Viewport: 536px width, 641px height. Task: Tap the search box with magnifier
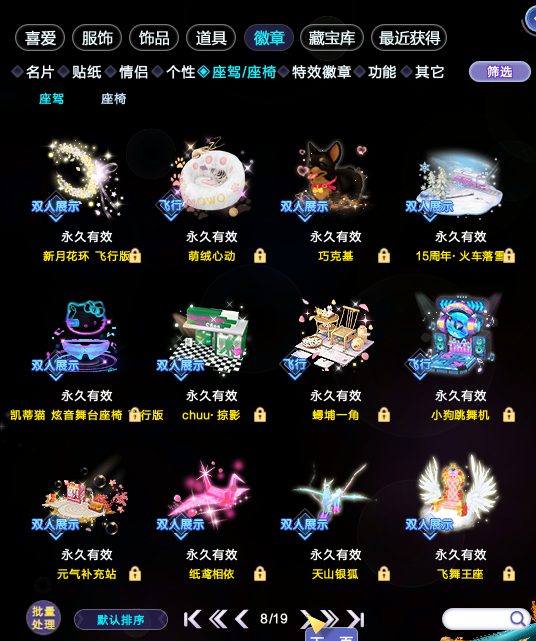point(485,619)
